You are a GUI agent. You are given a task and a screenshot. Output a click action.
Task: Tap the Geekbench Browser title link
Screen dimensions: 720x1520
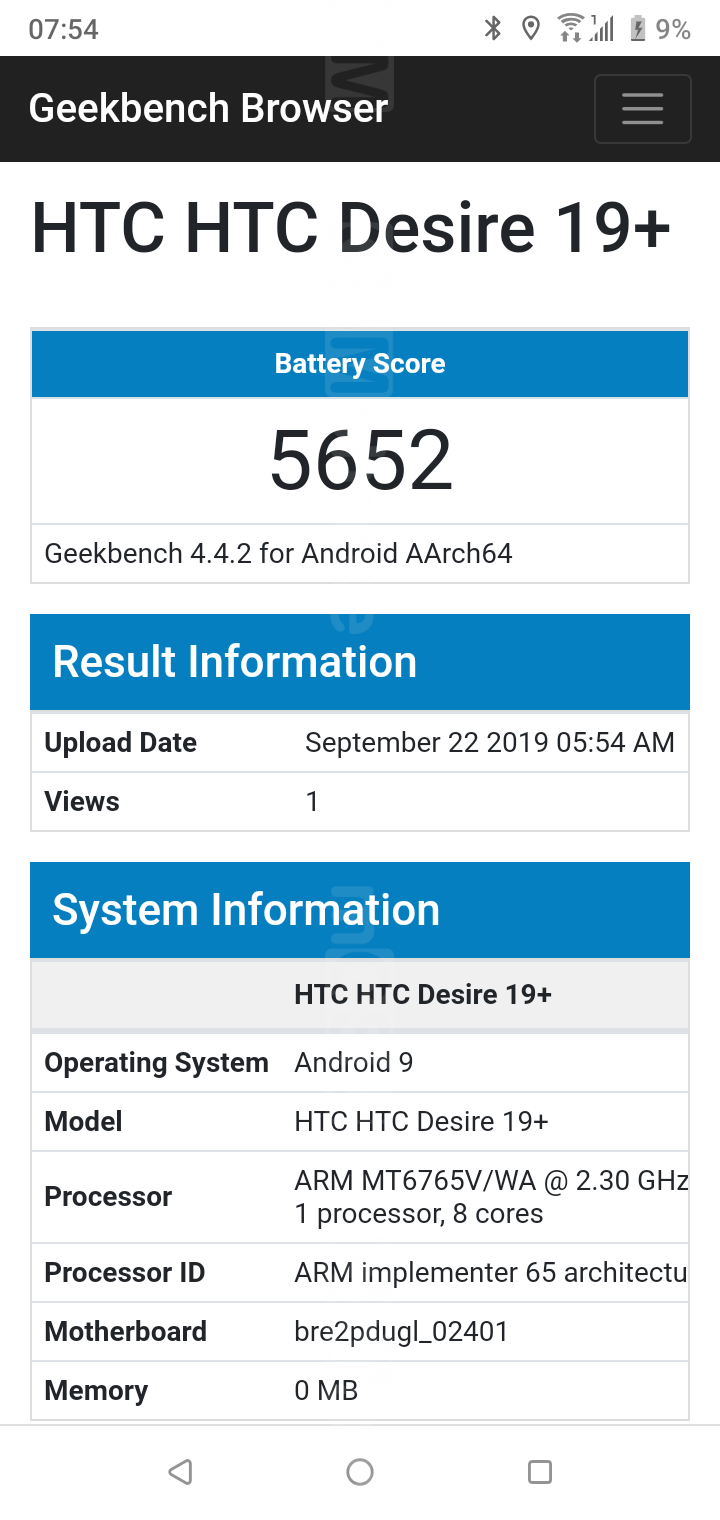click(208, 108)
